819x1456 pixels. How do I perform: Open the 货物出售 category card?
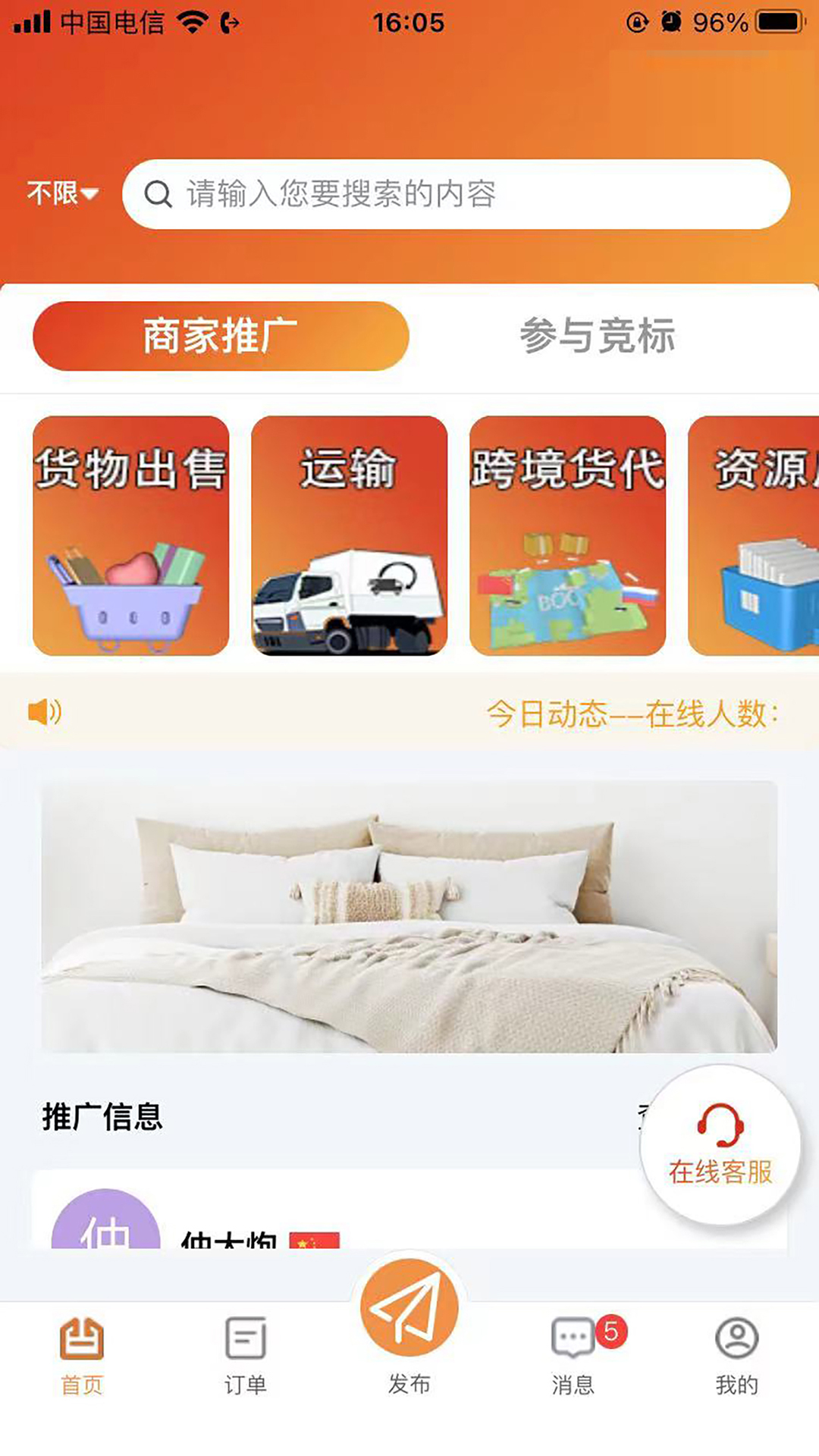130,535
